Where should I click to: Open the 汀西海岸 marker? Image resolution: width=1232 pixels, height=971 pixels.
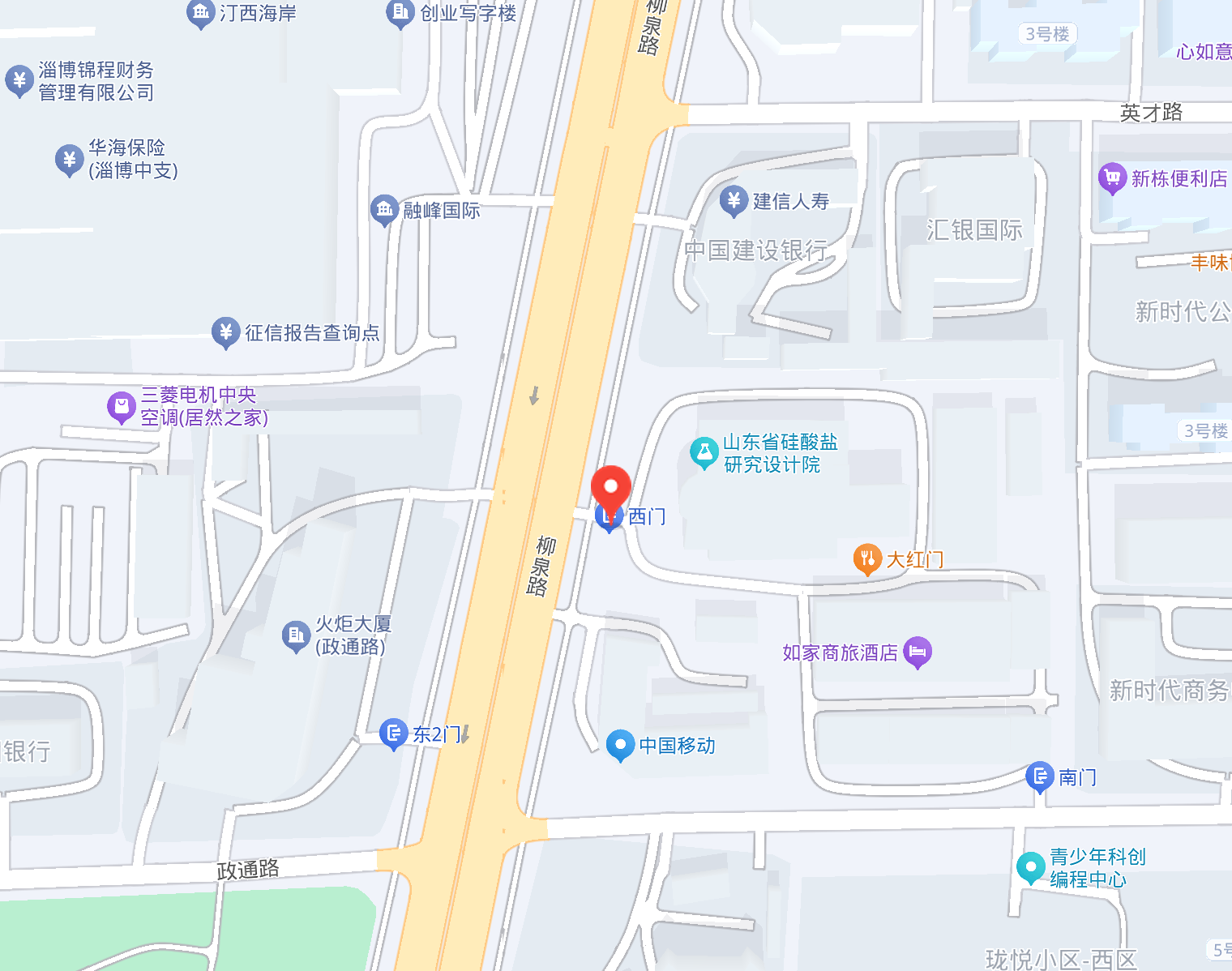pos(200,13)
